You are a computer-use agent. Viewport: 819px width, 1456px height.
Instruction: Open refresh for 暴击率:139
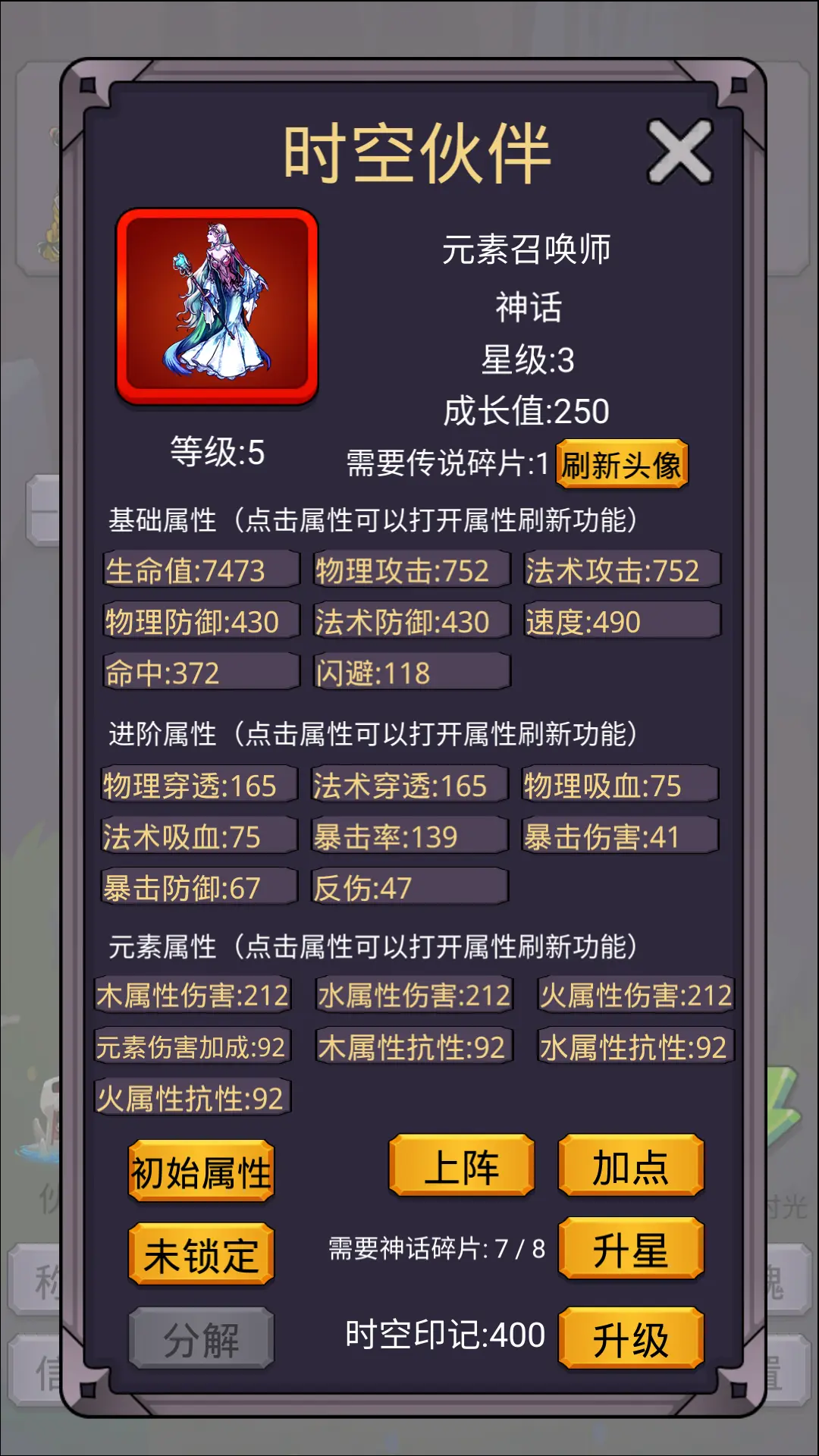[409, 836]
